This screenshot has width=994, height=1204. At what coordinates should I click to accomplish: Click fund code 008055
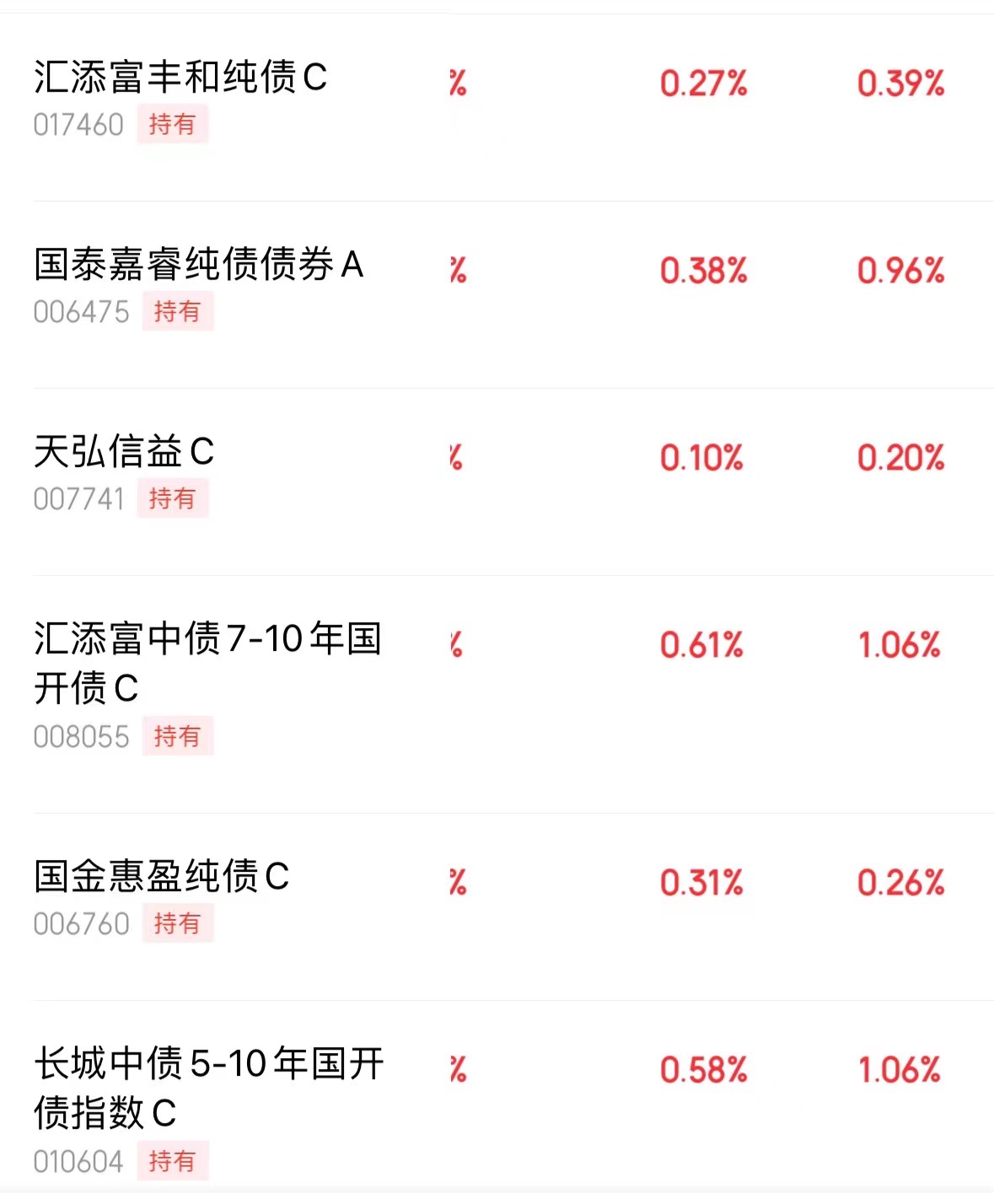pos(82,736)
